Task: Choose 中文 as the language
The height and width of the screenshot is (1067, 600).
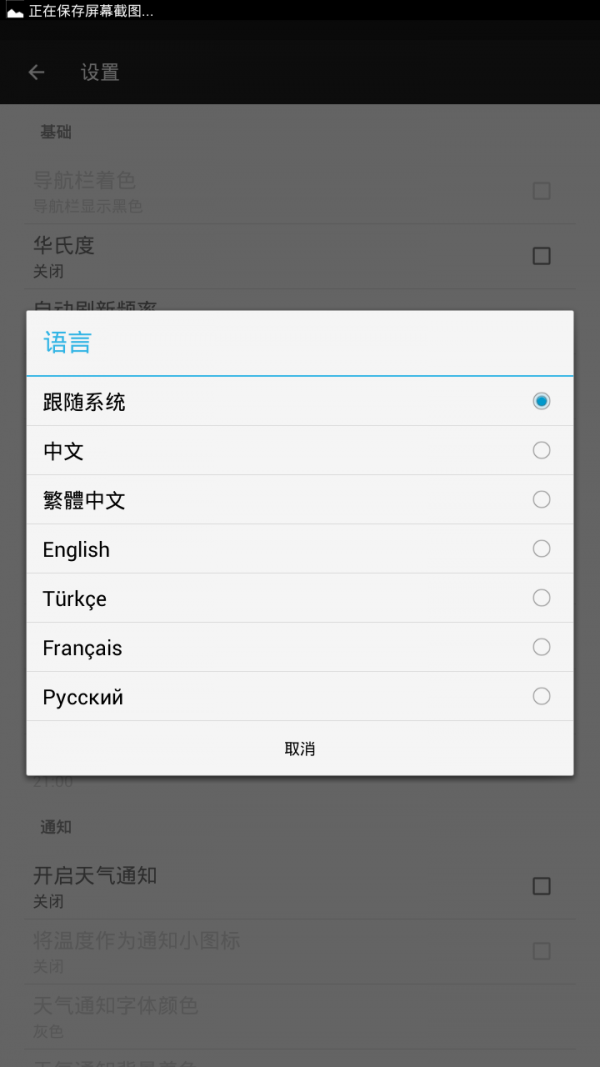Action: 299,451
